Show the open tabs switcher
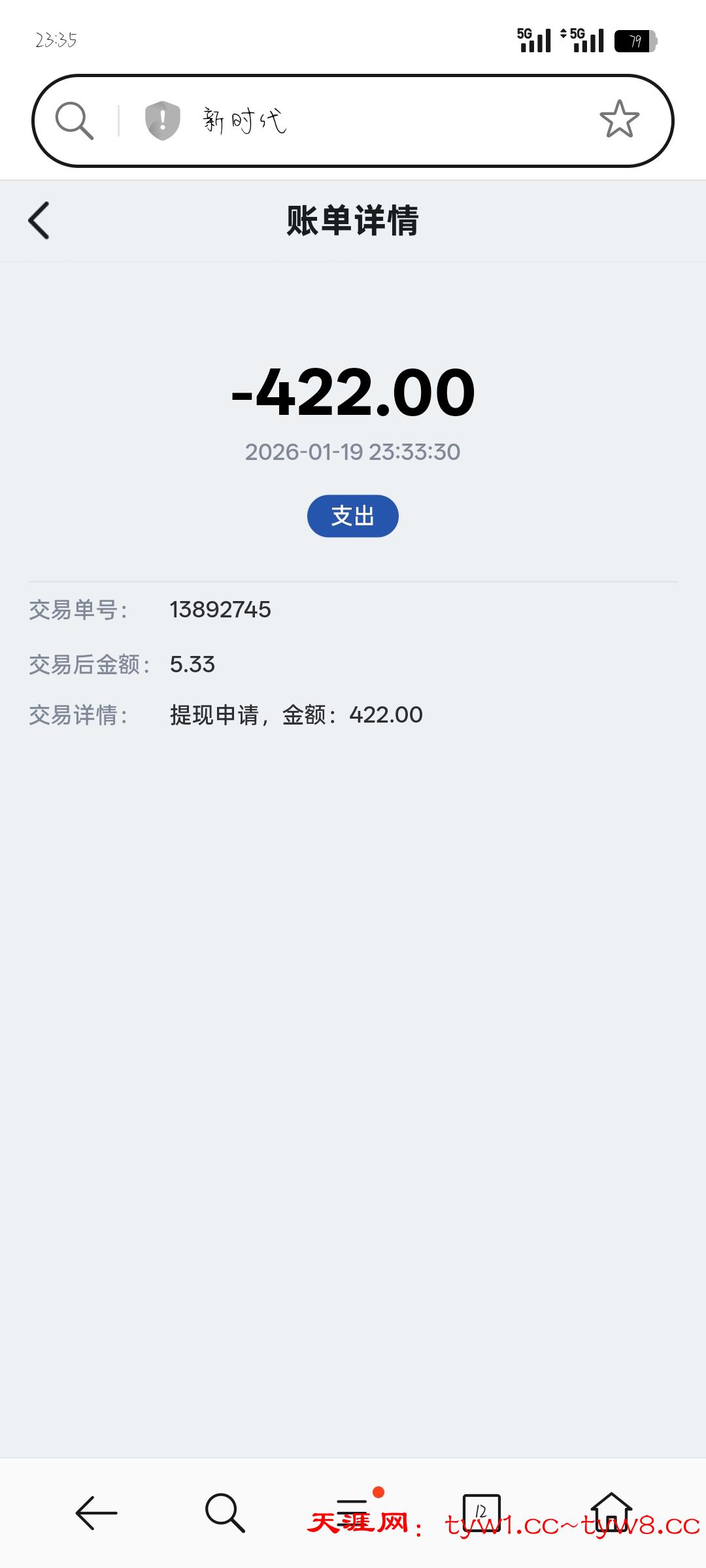706x1568 pixels. point(482,1511)
